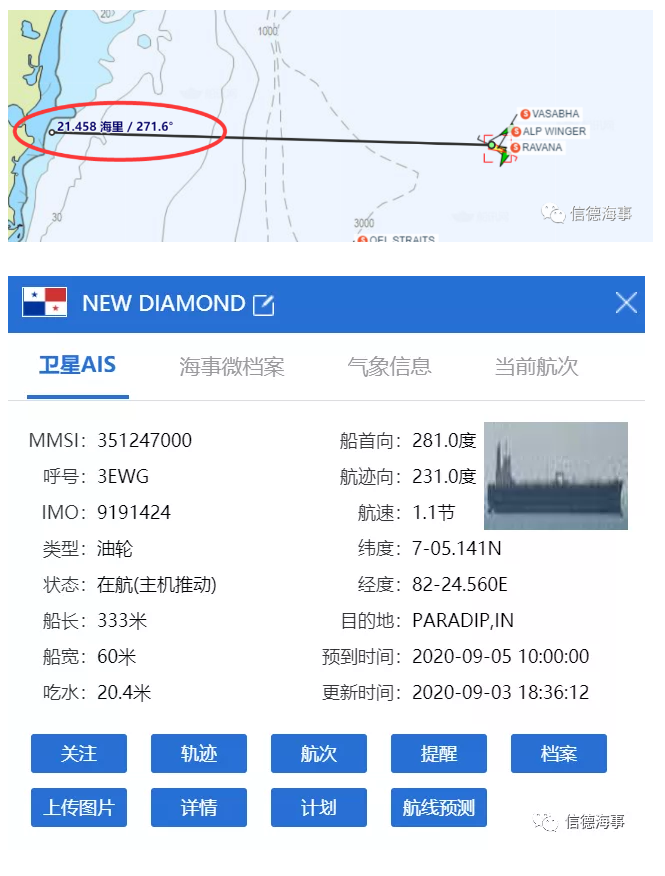665x876 pixels.
Task: Open the 计划 plan button
Action: click(x=319, y=807)
